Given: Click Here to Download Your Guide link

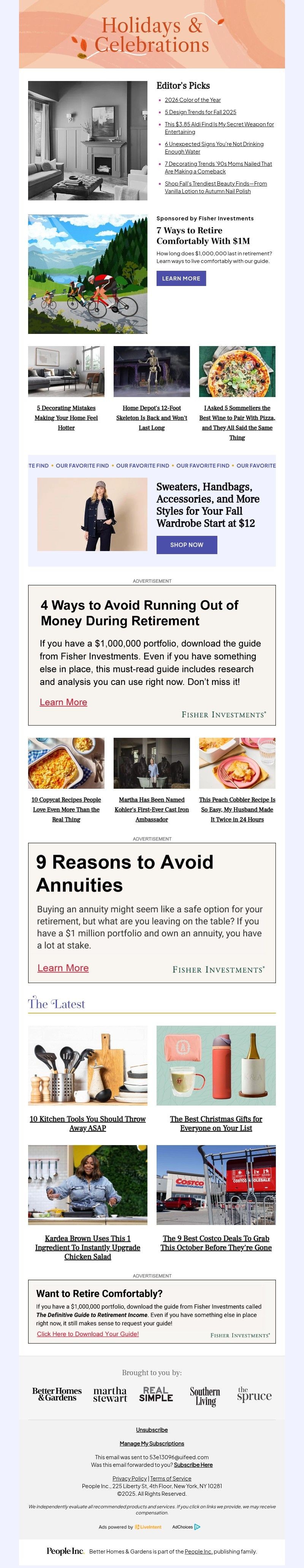Looking at the screenshot, I should (x=87, y=1334).
